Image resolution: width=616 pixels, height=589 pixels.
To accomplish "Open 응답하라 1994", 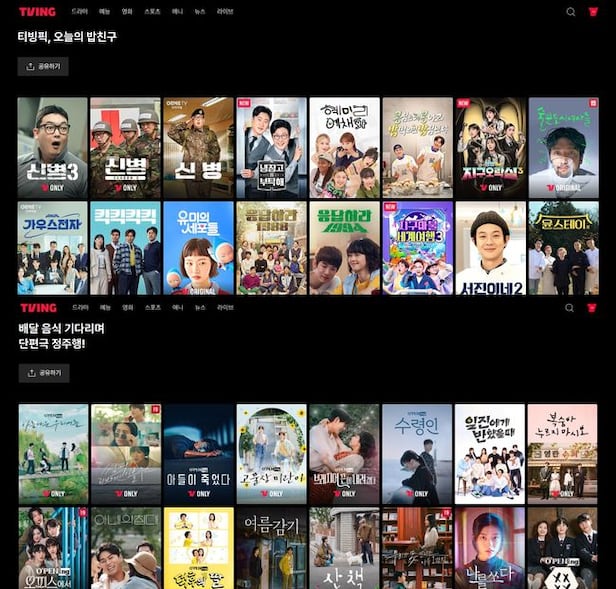I will coord(344,247).
